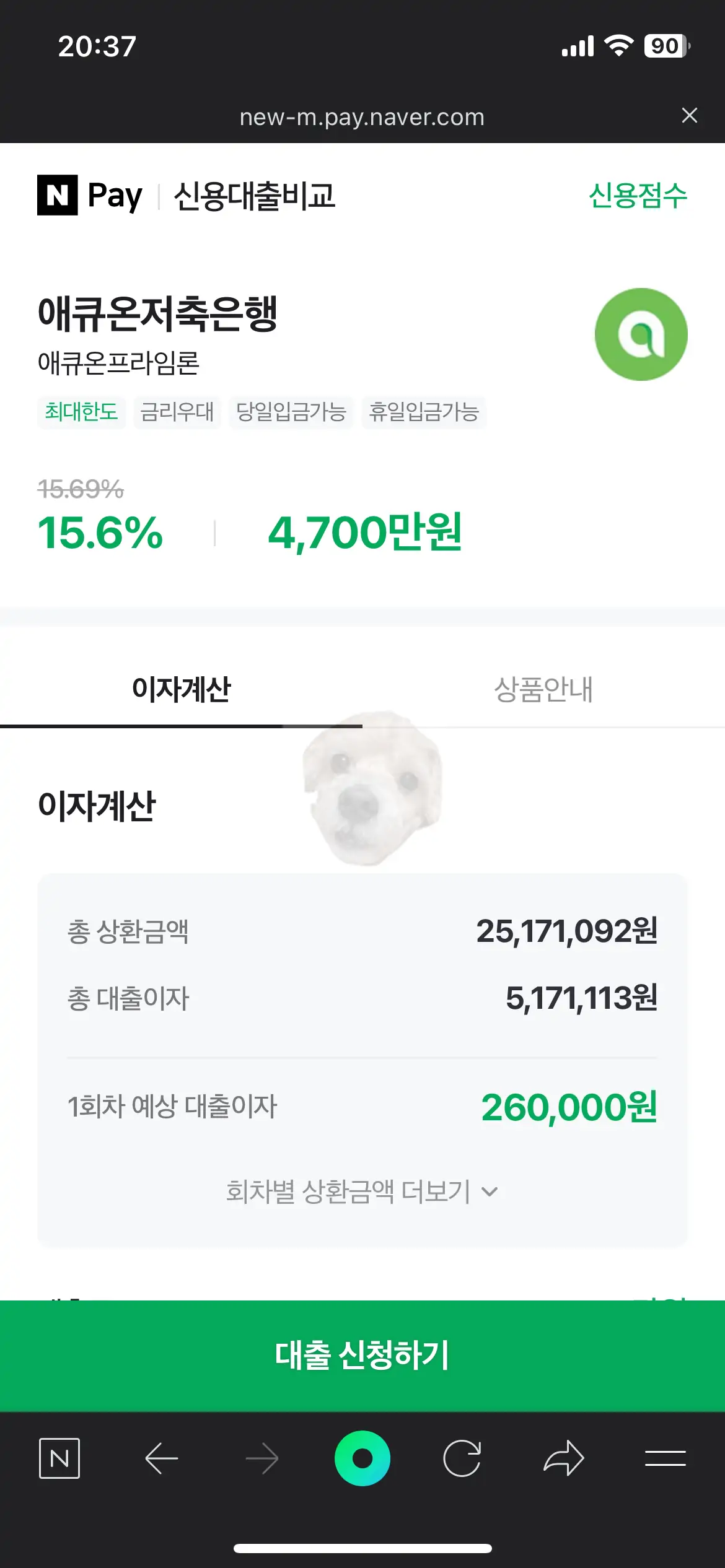Open the 신용점수 credit score link
This screenshot has width=725, height=1568.
[x=638, y=197]
